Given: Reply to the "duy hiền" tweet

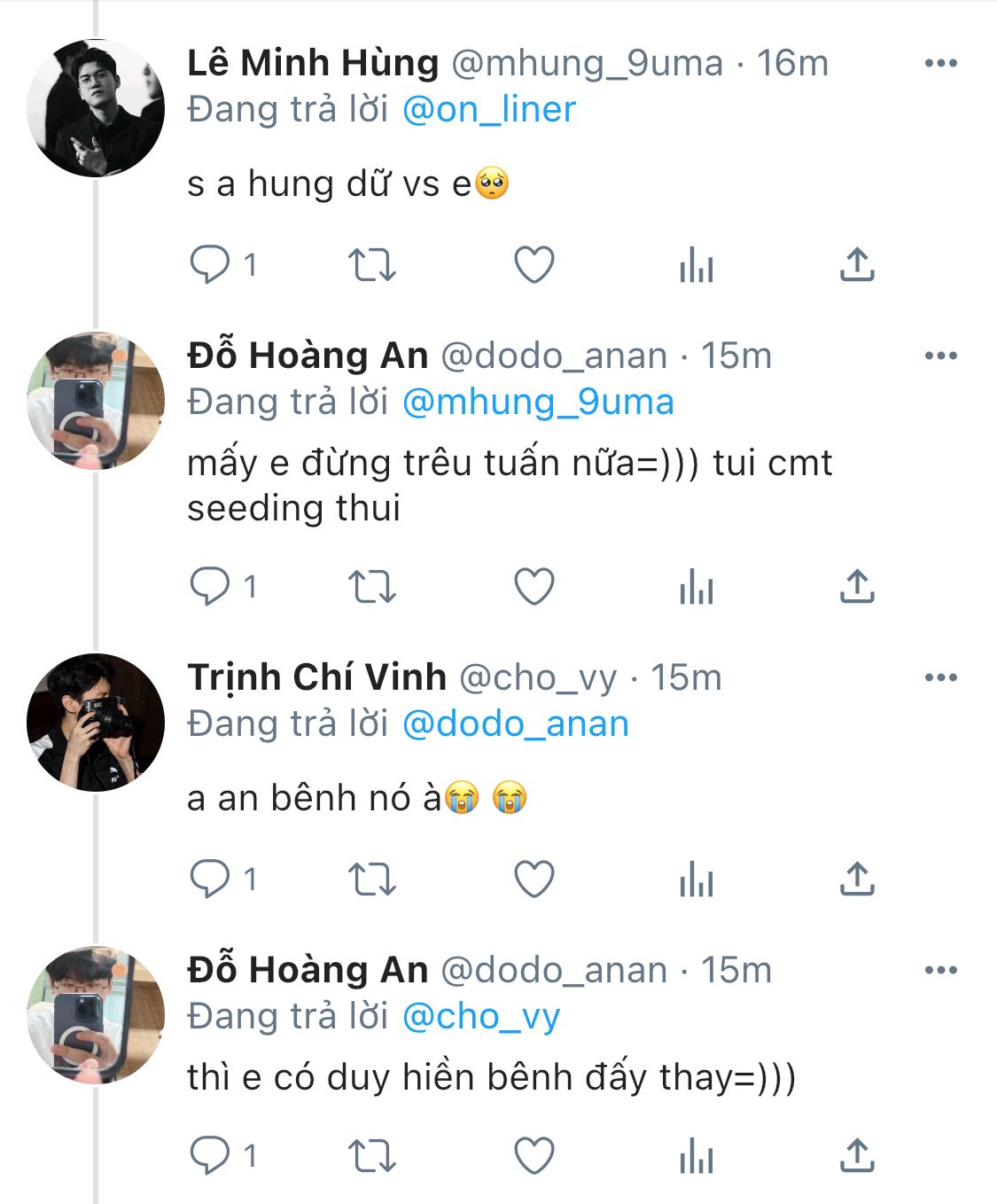Looking at the screenshot, I should coord(210,1155).
